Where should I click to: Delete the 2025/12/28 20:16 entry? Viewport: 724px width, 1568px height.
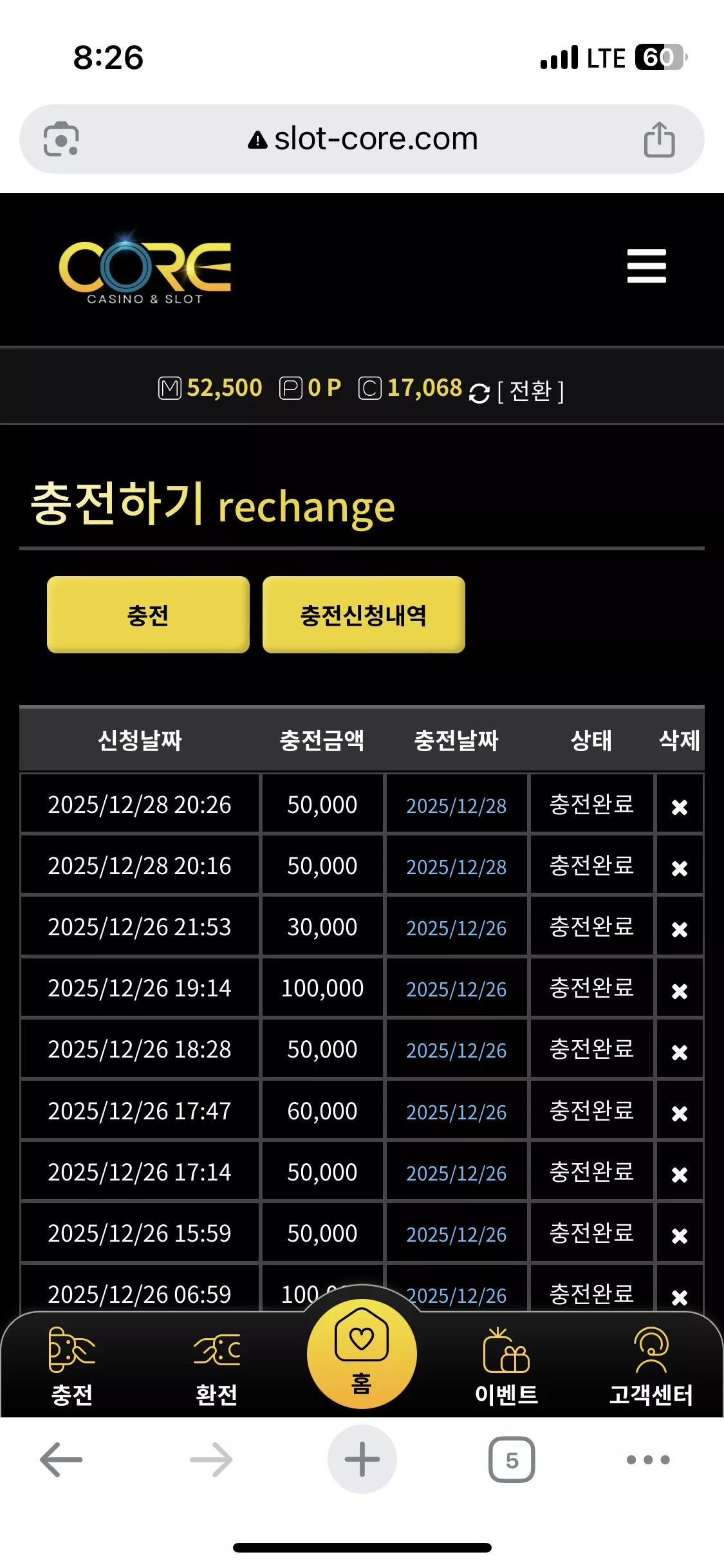(680, 868)
